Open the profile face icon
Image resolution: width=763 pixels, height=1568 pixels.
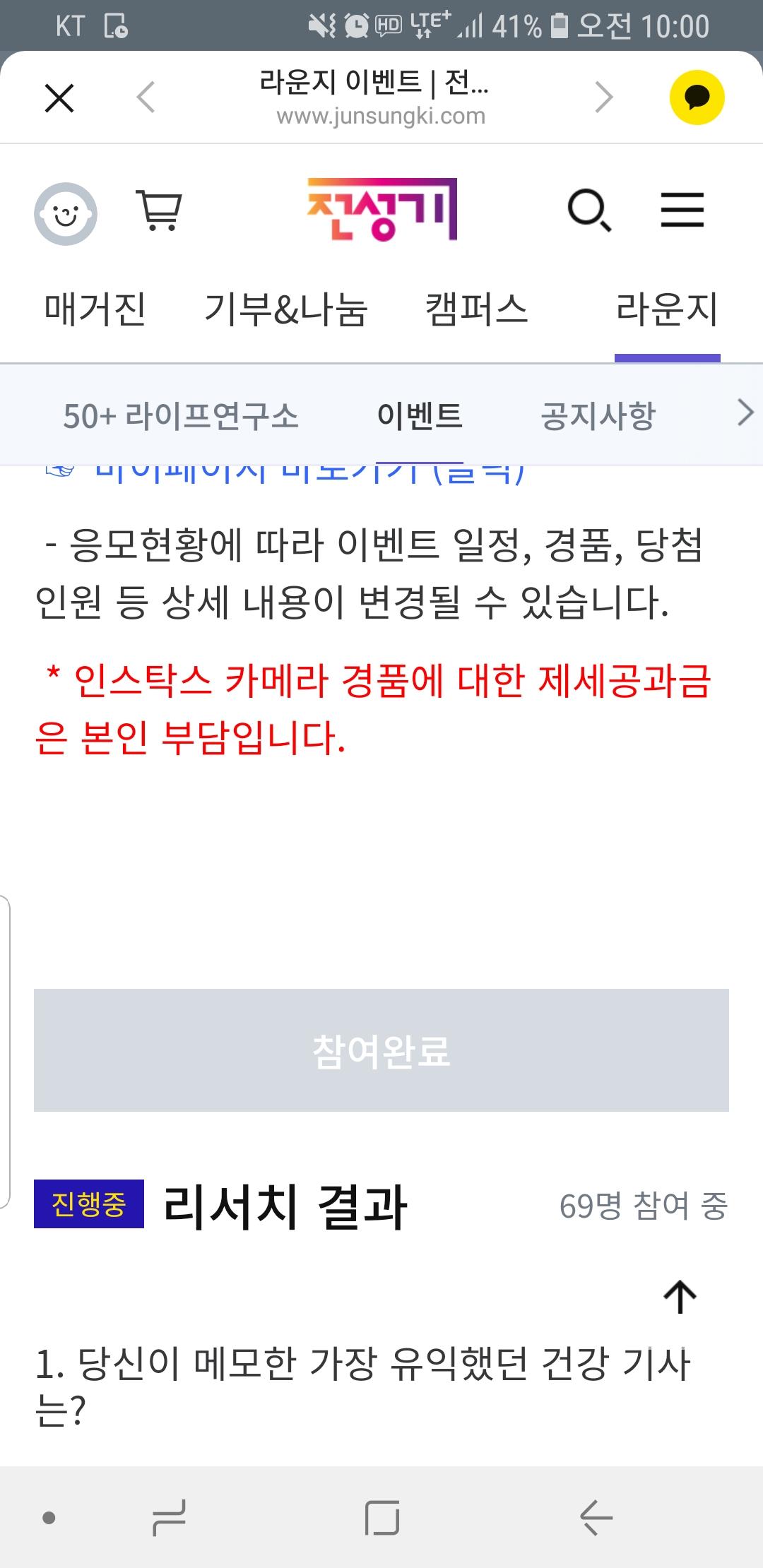click(66, 213)
